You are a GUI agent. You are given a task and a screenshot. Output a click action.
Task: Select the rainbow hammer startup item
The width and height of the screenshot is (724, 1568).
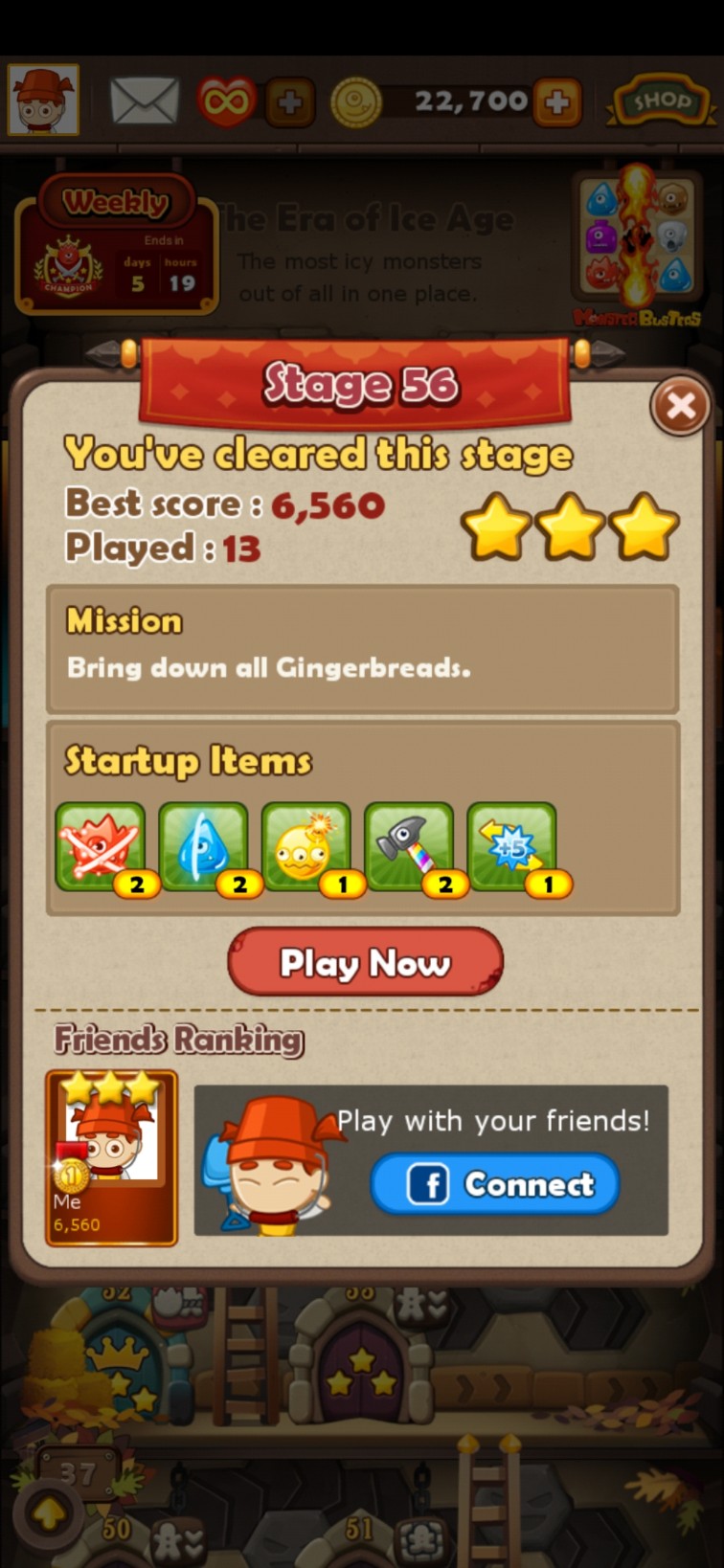409,847
